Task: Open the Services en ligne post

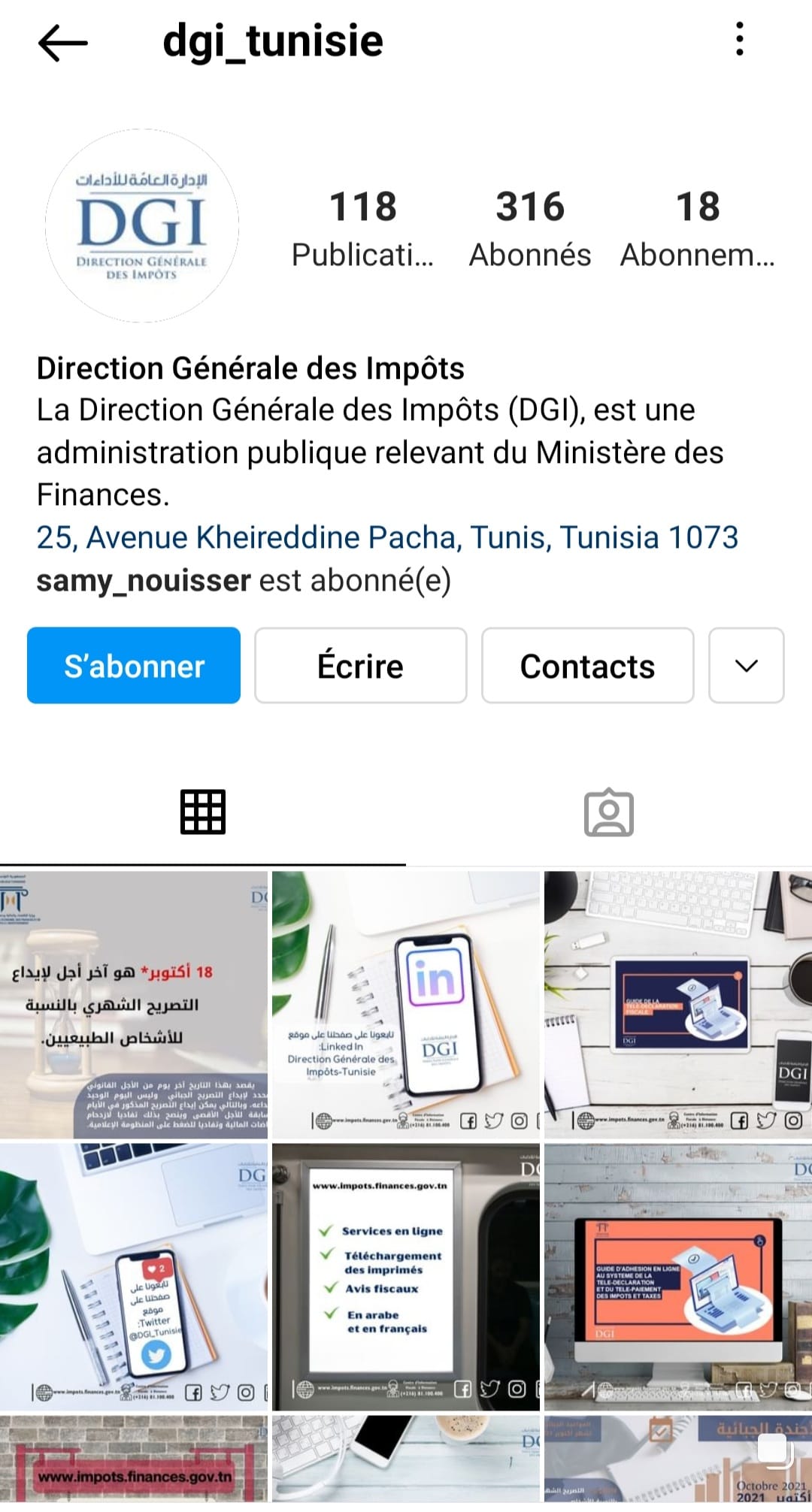Action: point(406,1276)
